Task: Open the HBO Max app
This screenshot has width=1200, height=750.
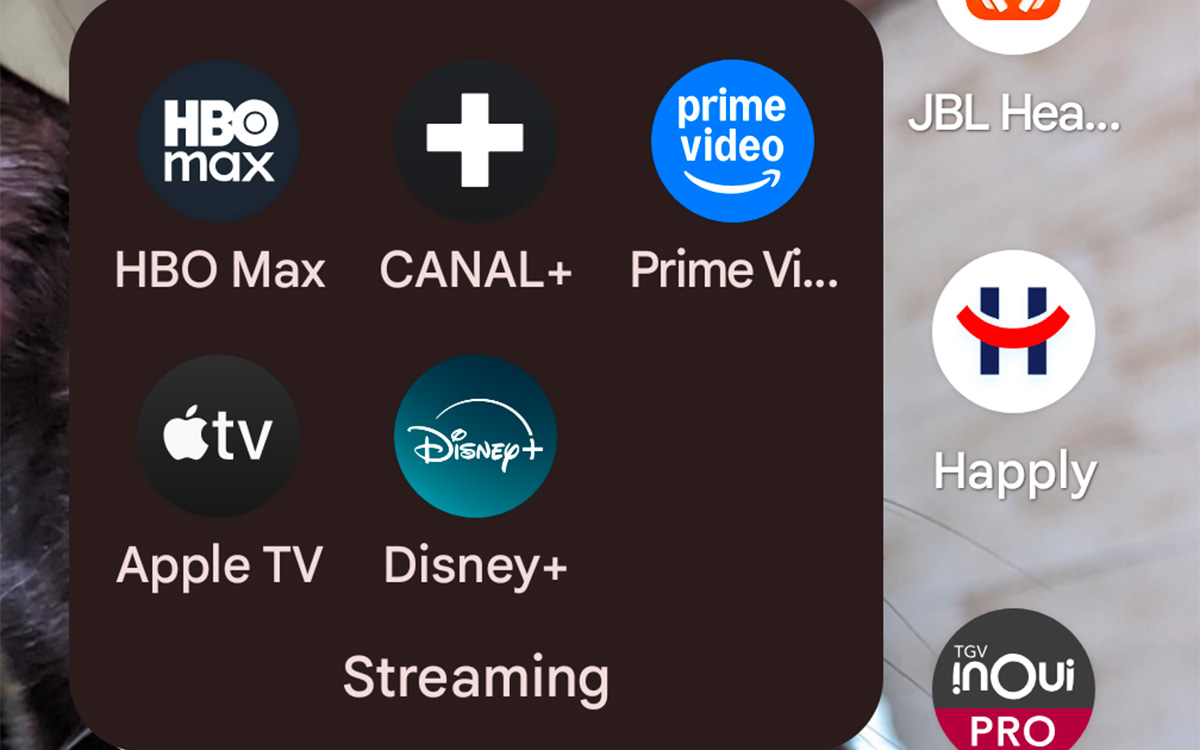Action: click(x=218, y=140)
